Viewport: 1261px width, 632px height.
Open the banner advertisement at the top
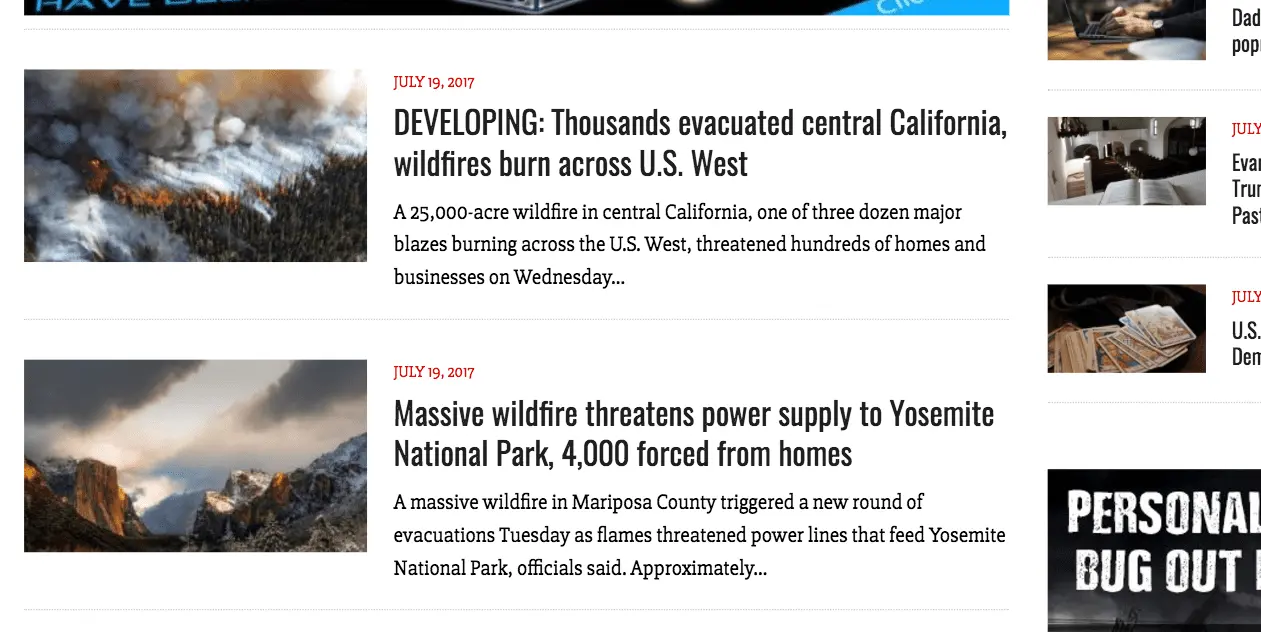click(516, 7)
